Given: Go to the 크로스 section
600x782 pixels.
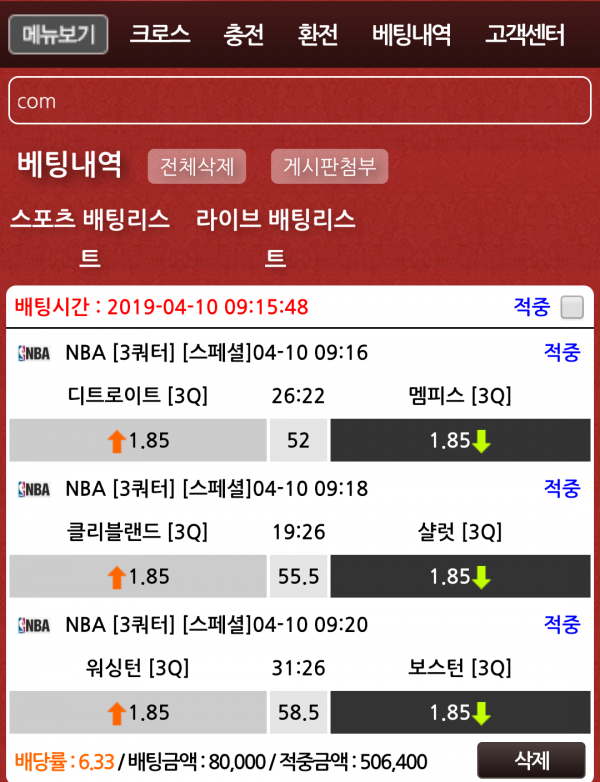Looking at the screenshot, I should (160, 35).
